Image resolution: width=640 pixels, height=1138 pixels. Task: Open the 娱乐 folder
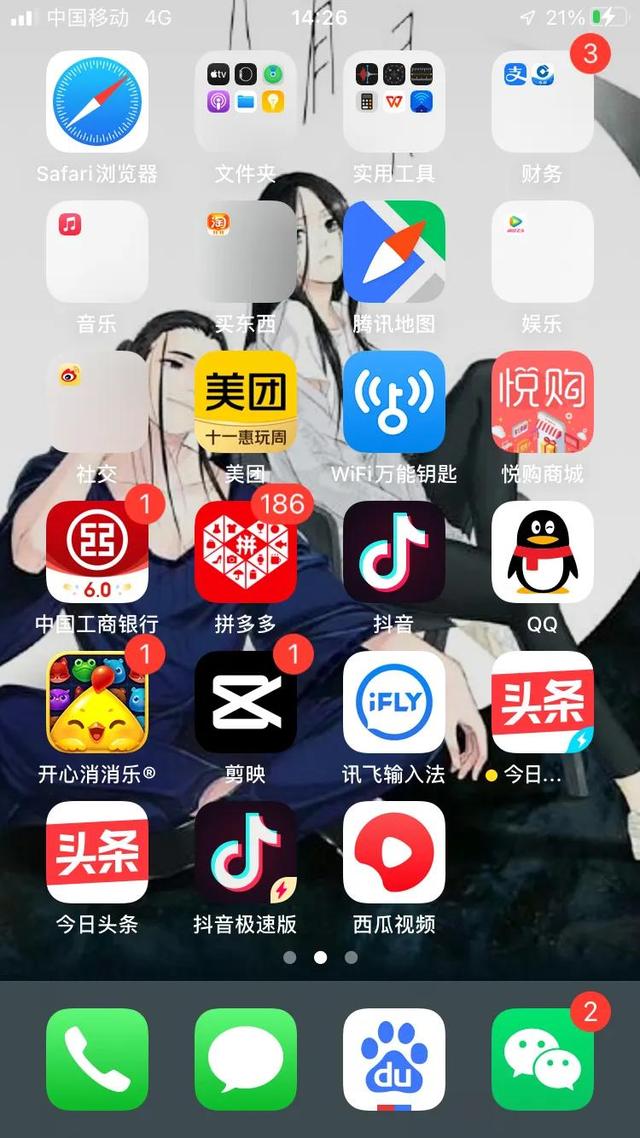pyautogui.click(x=542, y=252)
